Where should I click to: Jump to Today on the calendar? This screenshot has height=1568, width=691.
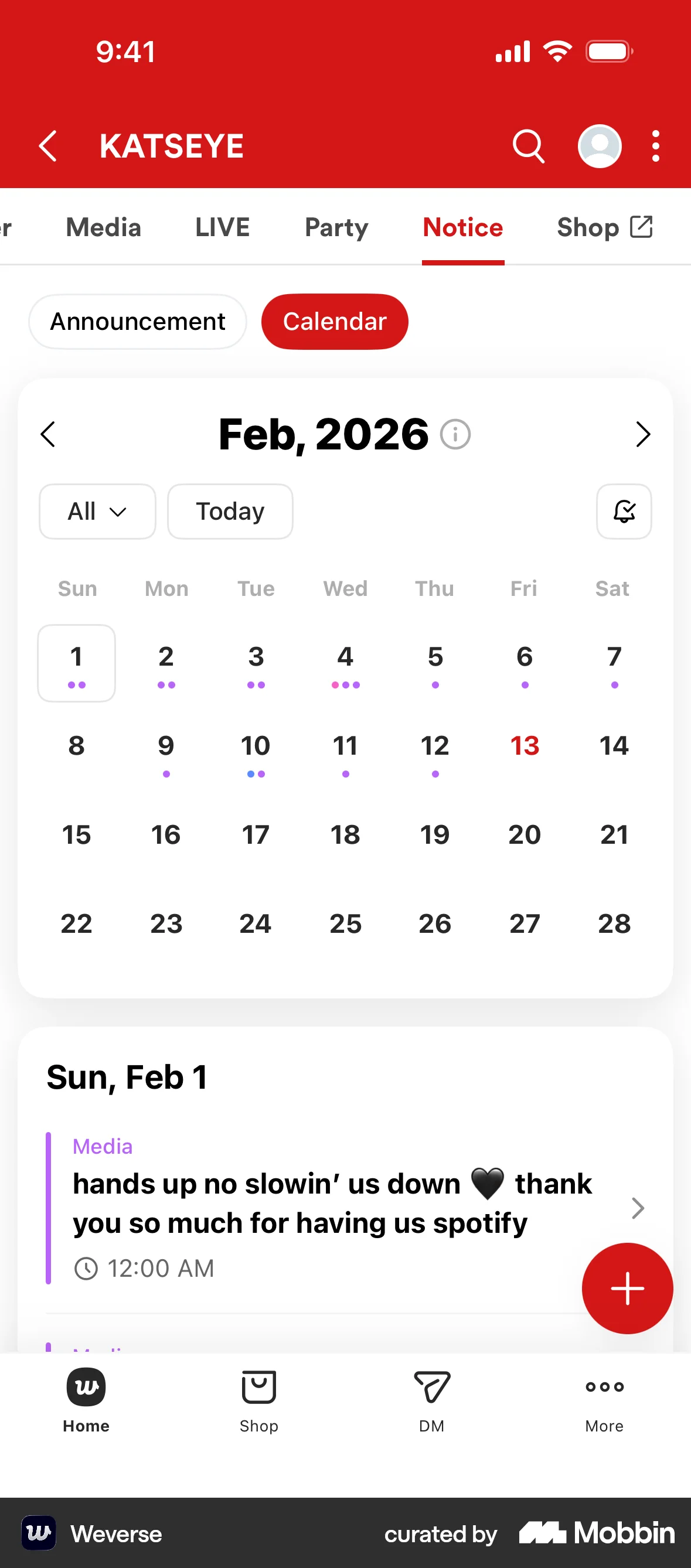(x=230, y=512)
